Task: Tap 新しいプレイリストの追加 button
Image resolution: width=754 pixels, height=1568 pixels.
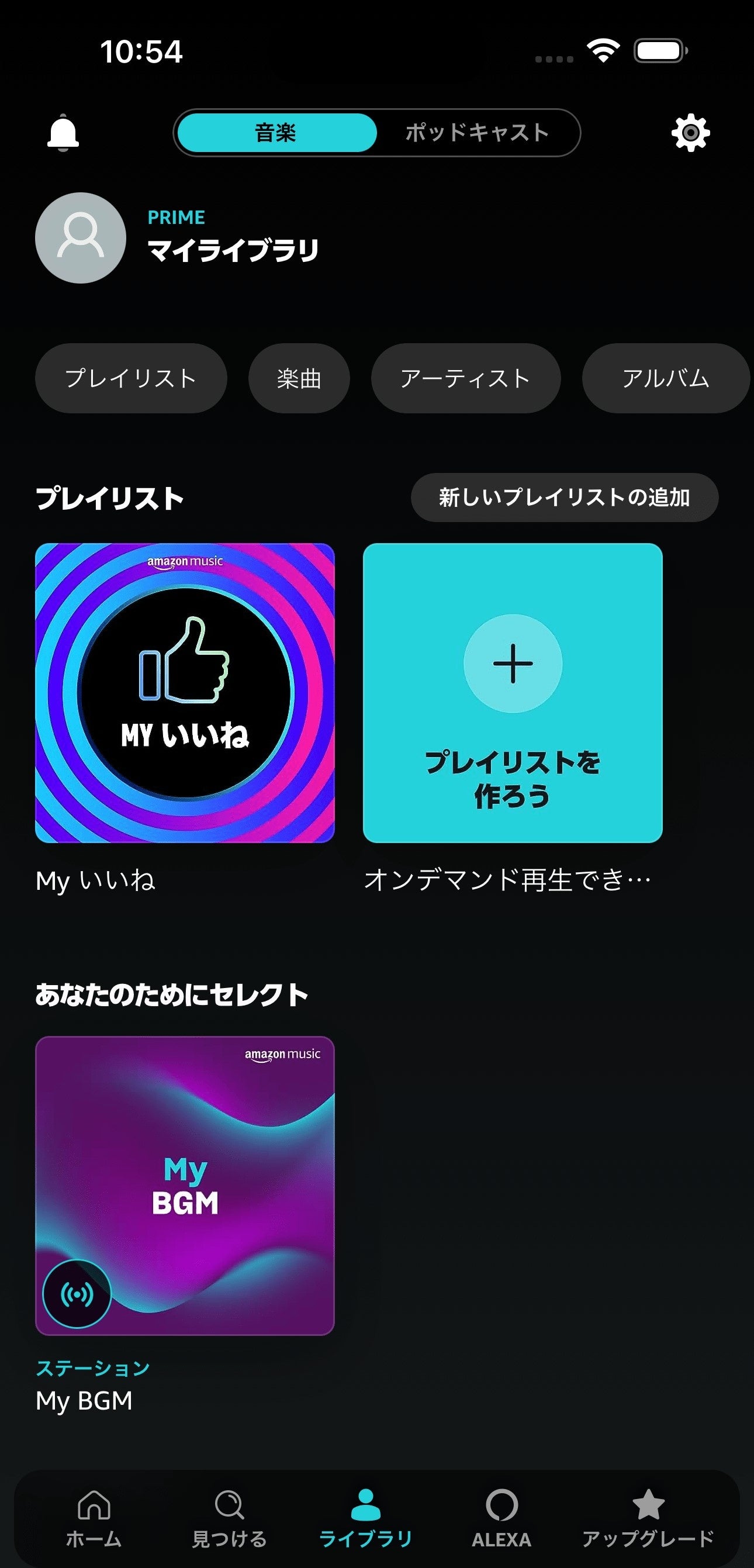Action: (564, 498)
